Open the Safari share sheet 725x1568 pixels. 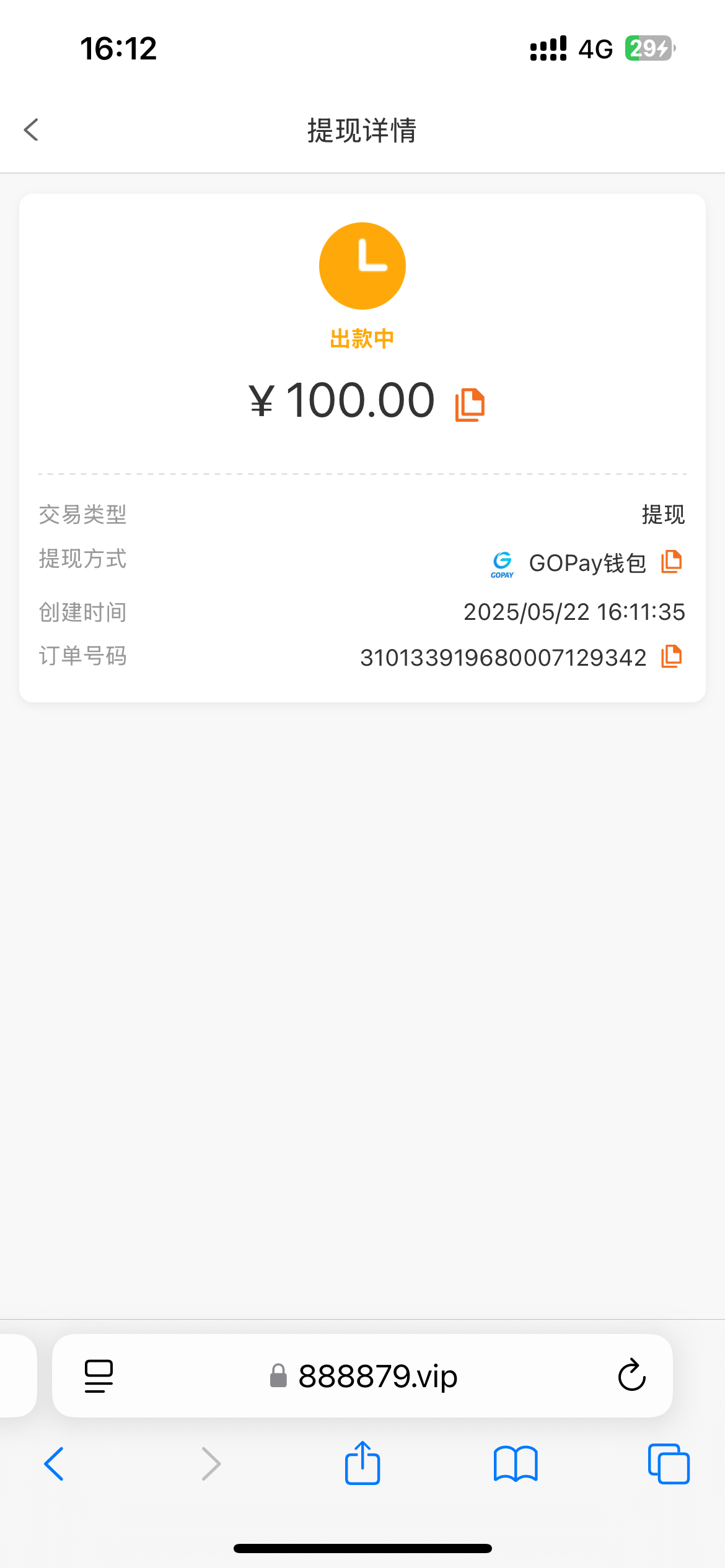[x=362, y=1463]
